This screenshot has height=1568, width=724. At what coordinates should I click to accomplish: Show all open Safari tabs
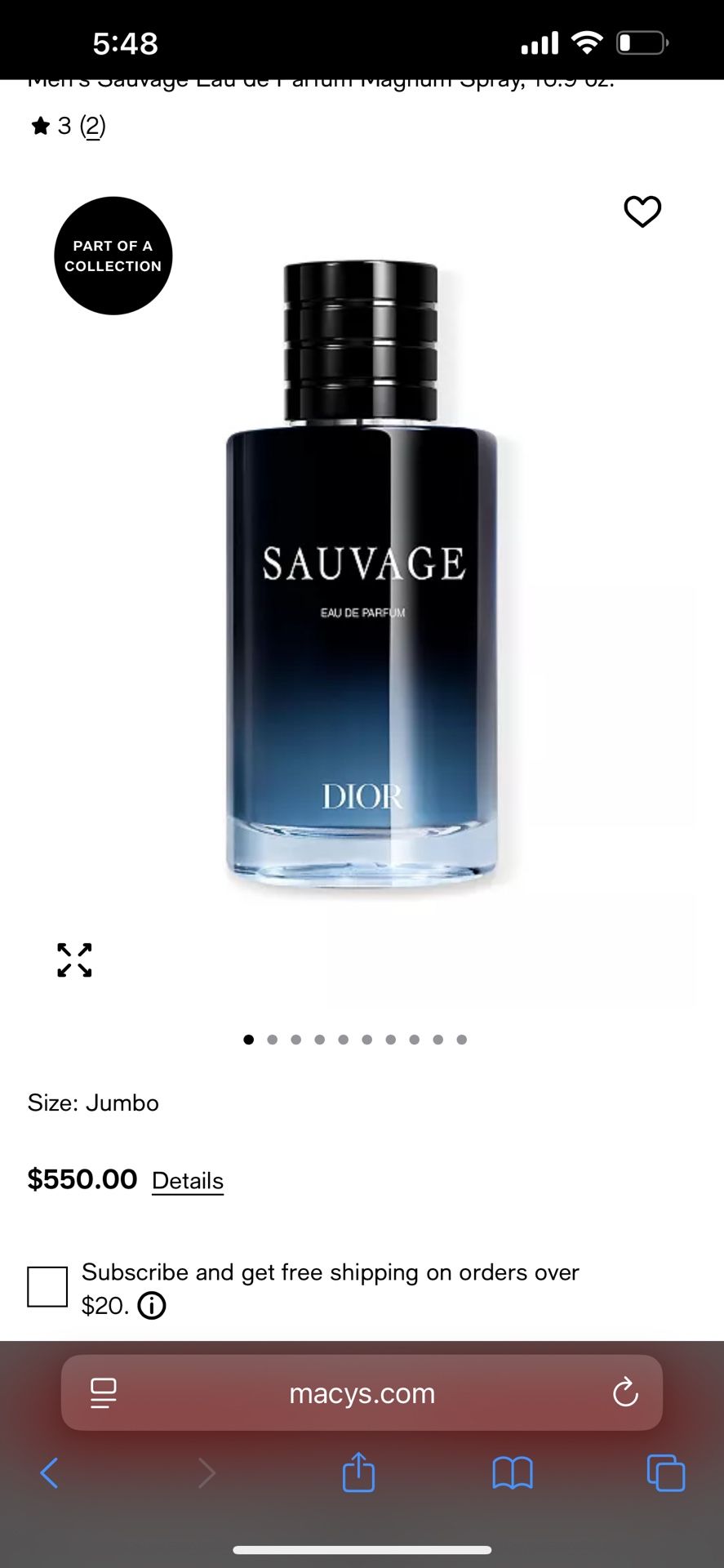[666, 1473]
